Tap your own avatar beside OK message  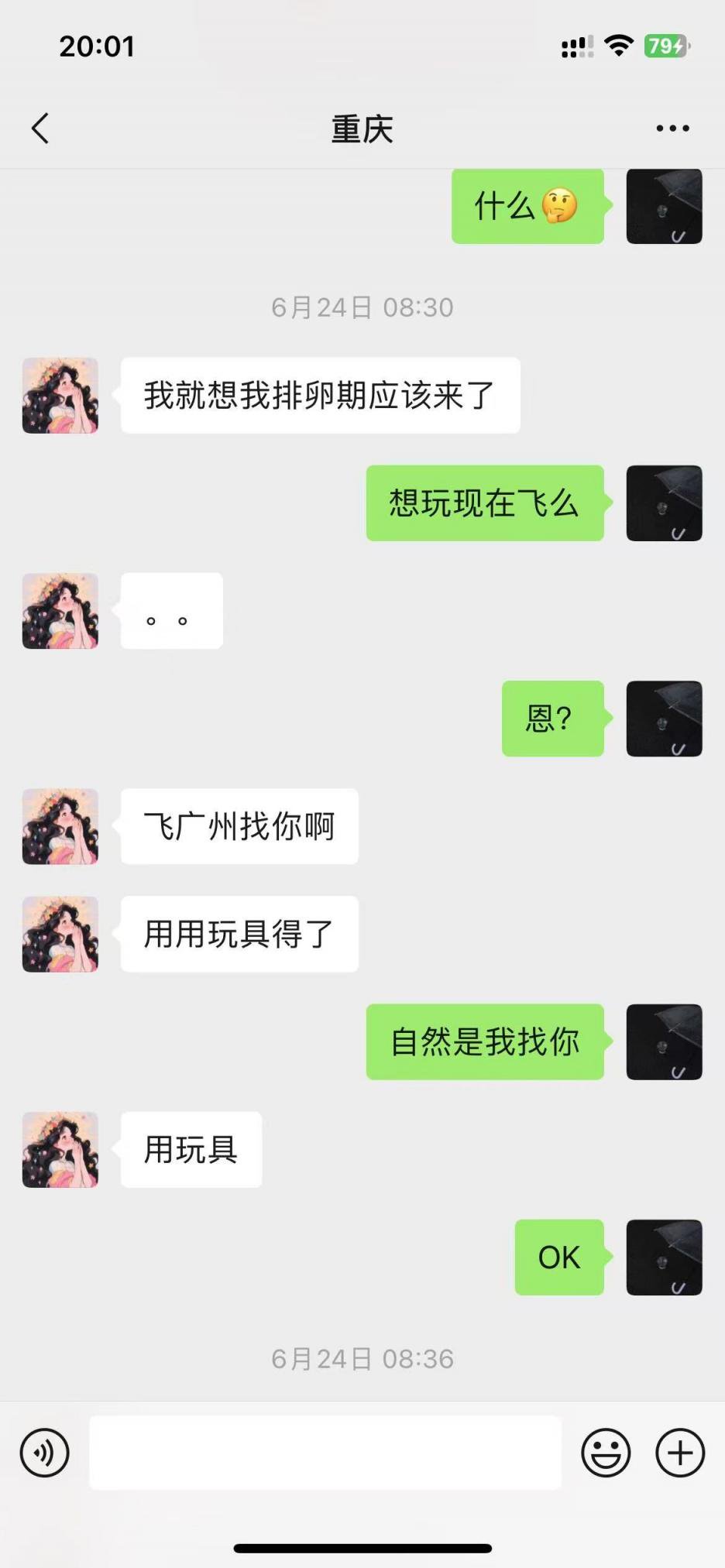click(664, 1257)
